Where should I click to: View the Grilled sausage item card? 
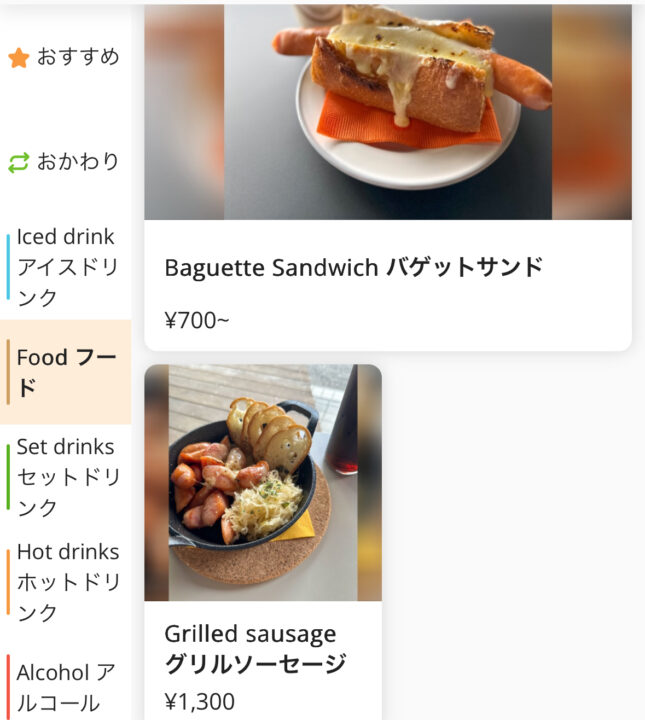[263, 540]
